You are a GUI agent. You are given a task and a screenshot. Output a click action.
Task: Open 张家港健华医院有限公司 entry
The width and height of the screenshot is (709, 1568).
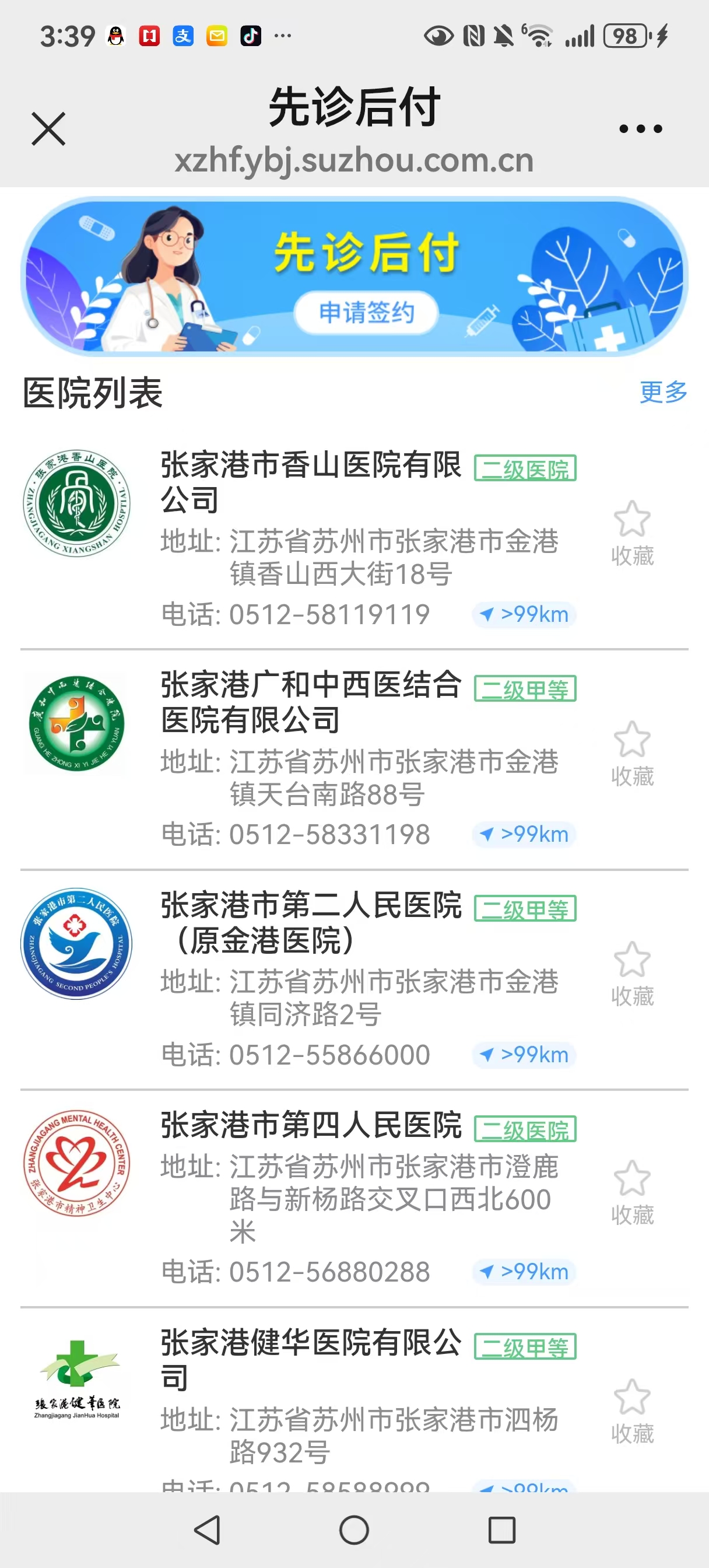click(x=310, y=1359)
